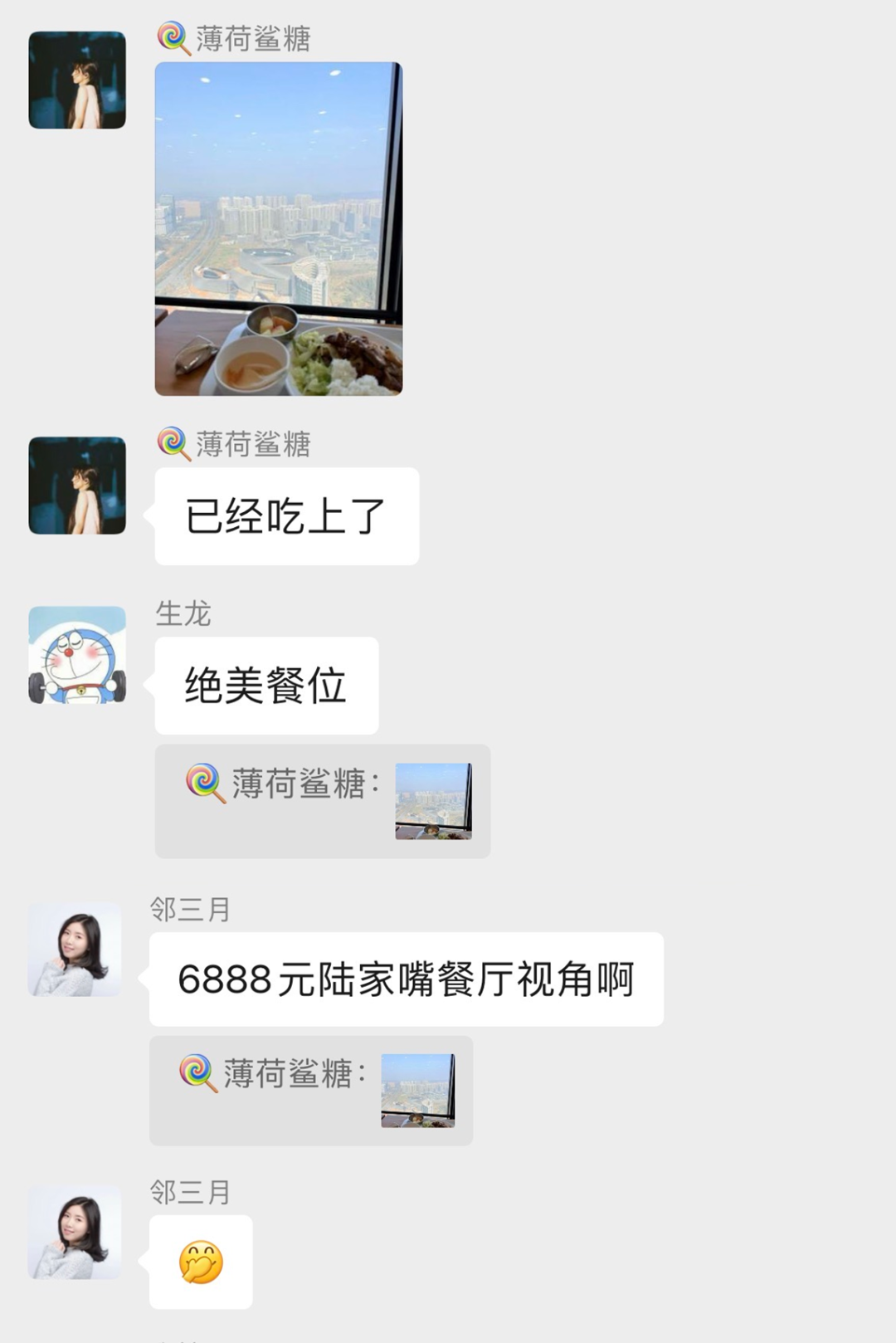
Task: Tap 薄荷鲨糖's avatar next to 已经吃上了
Action: pyautogui.click(x=77, y=486)
